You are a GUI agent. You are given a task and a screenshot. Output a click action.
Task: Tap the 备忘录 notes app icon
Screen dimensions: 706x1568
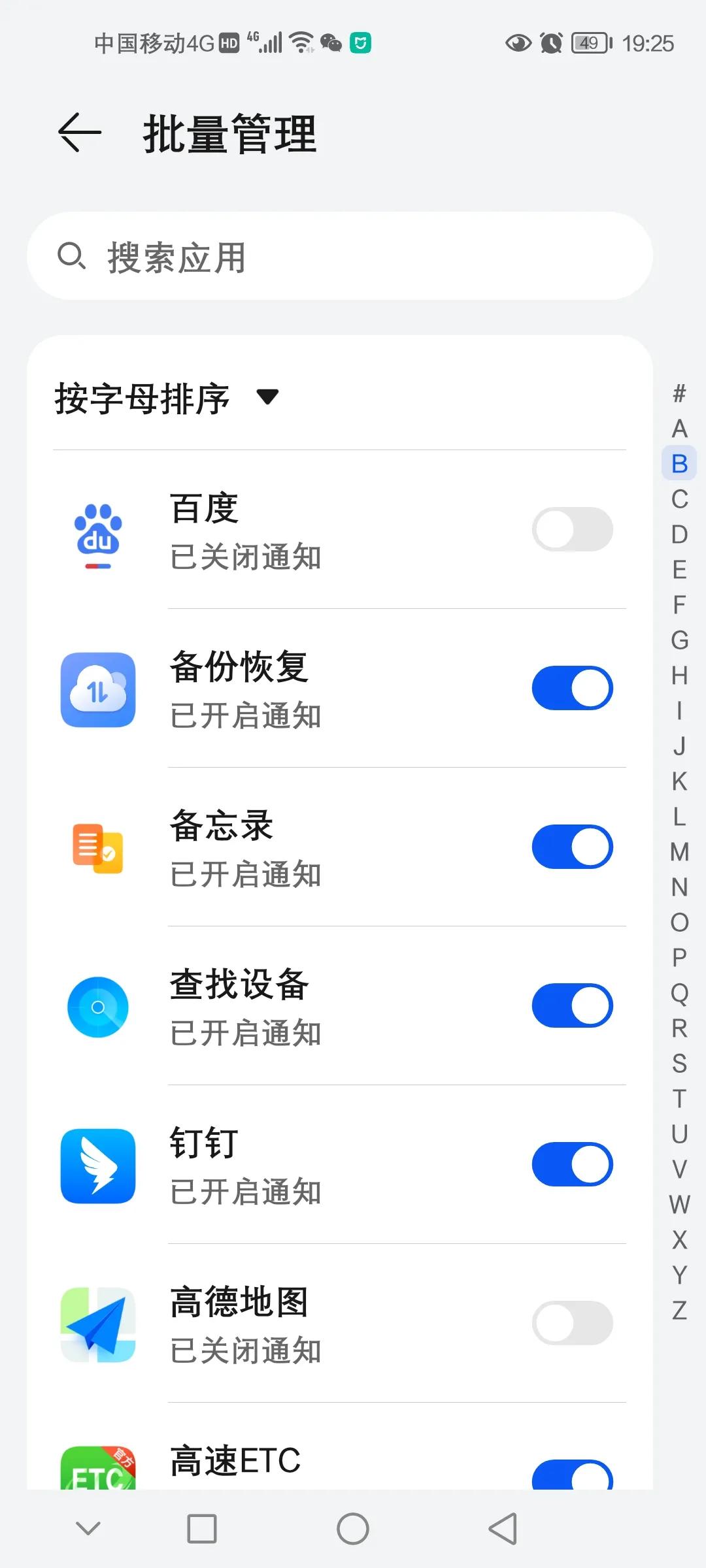pos(97,847)
